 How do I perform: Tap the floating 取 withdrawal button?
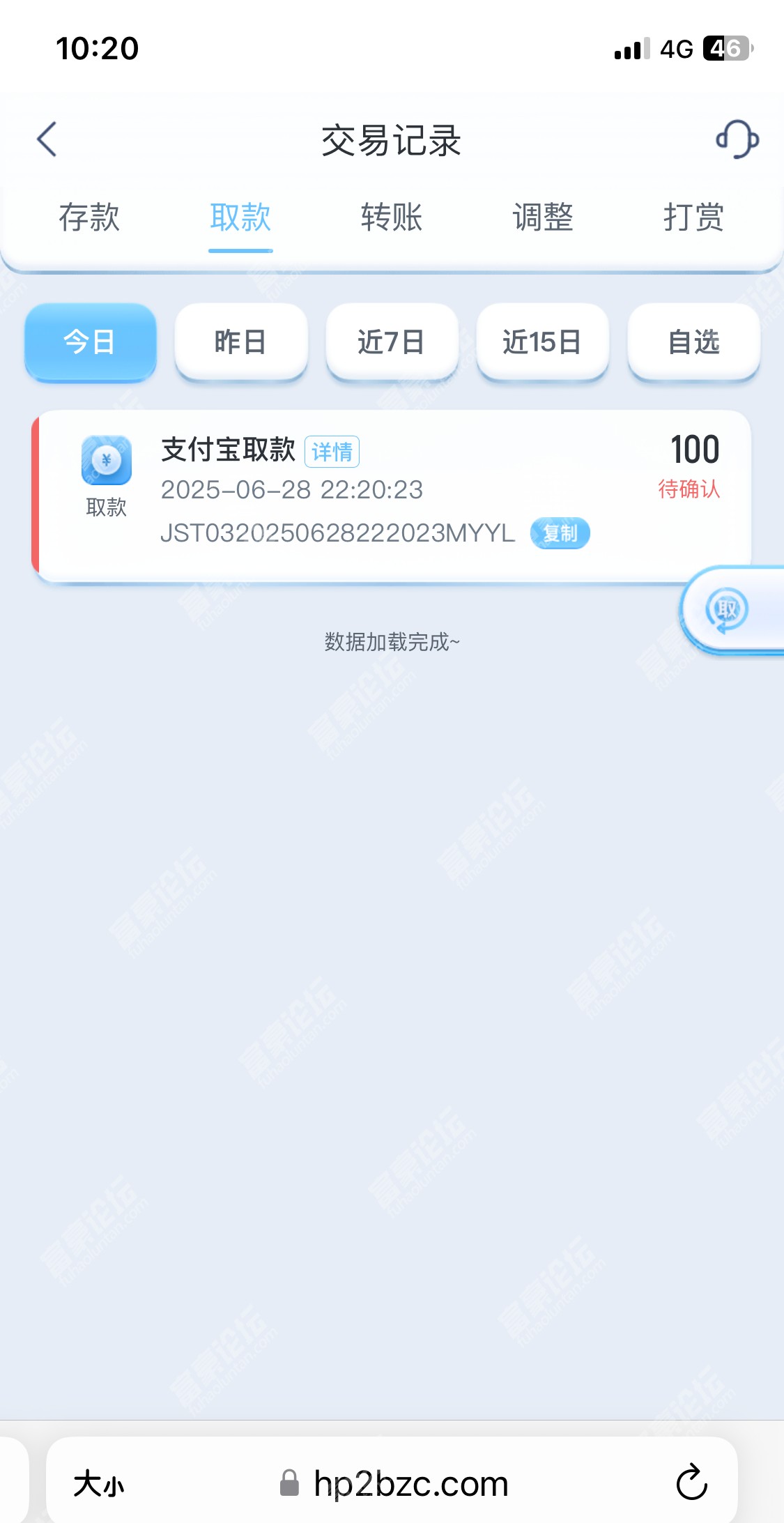(728, 610)
